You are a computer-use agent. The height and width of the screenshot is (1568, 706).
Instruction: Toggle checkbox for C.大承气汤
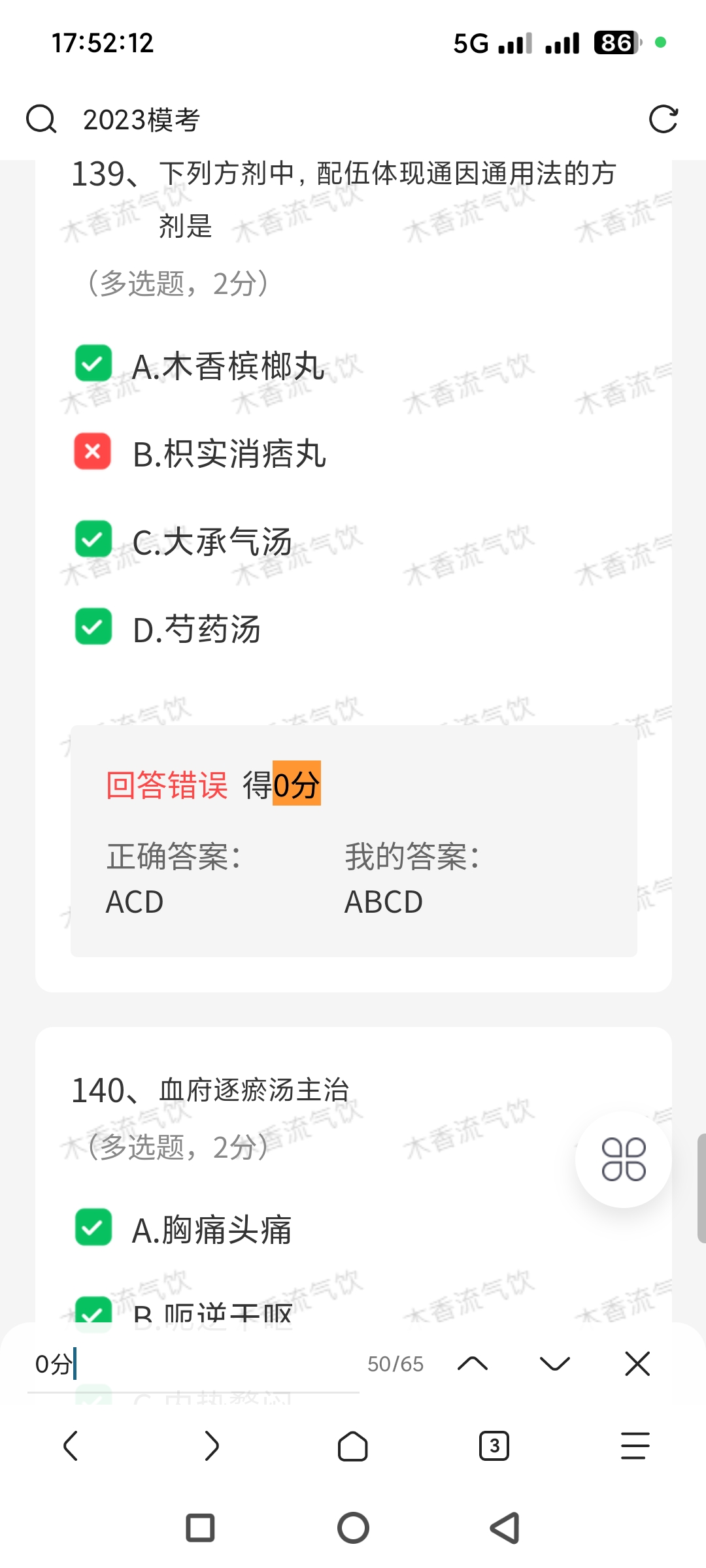[x=93, y=539]
